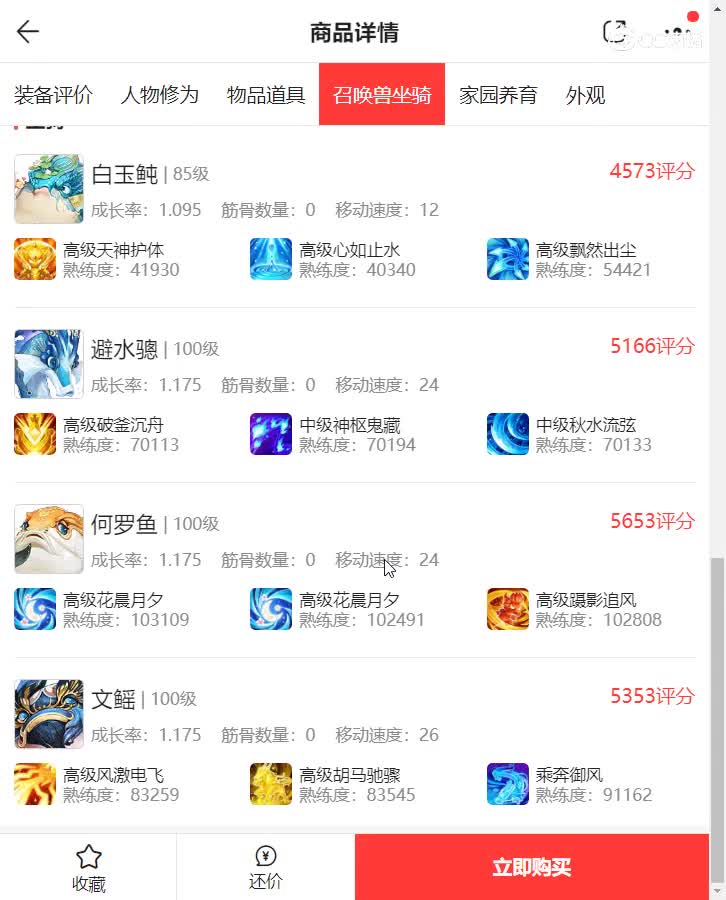Tap 还价 to bargain the price
Viewport: 726px width, 900px height.
pos(265,868)
